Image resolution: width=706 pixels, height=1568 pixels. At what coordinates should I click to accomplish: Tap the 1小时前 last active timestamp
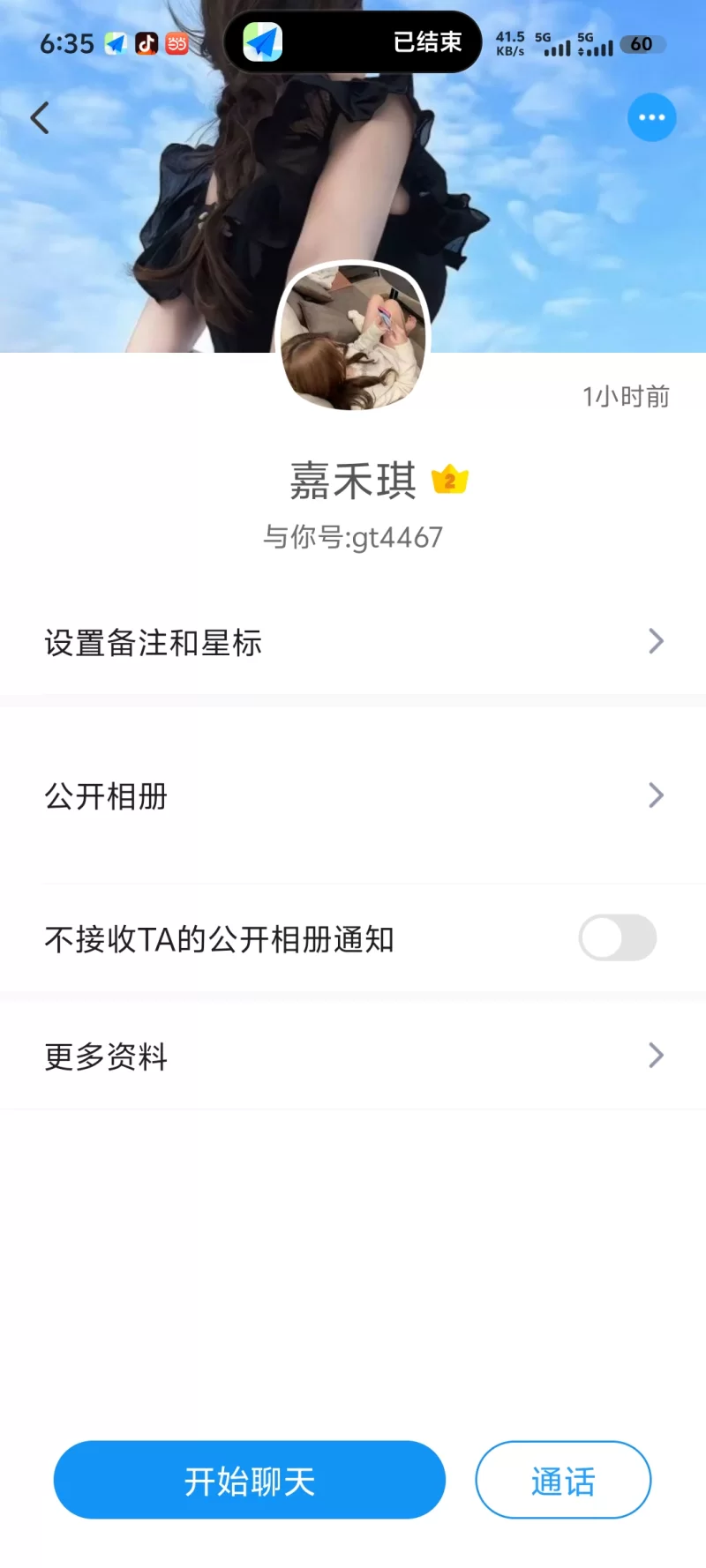pos(626,397)
